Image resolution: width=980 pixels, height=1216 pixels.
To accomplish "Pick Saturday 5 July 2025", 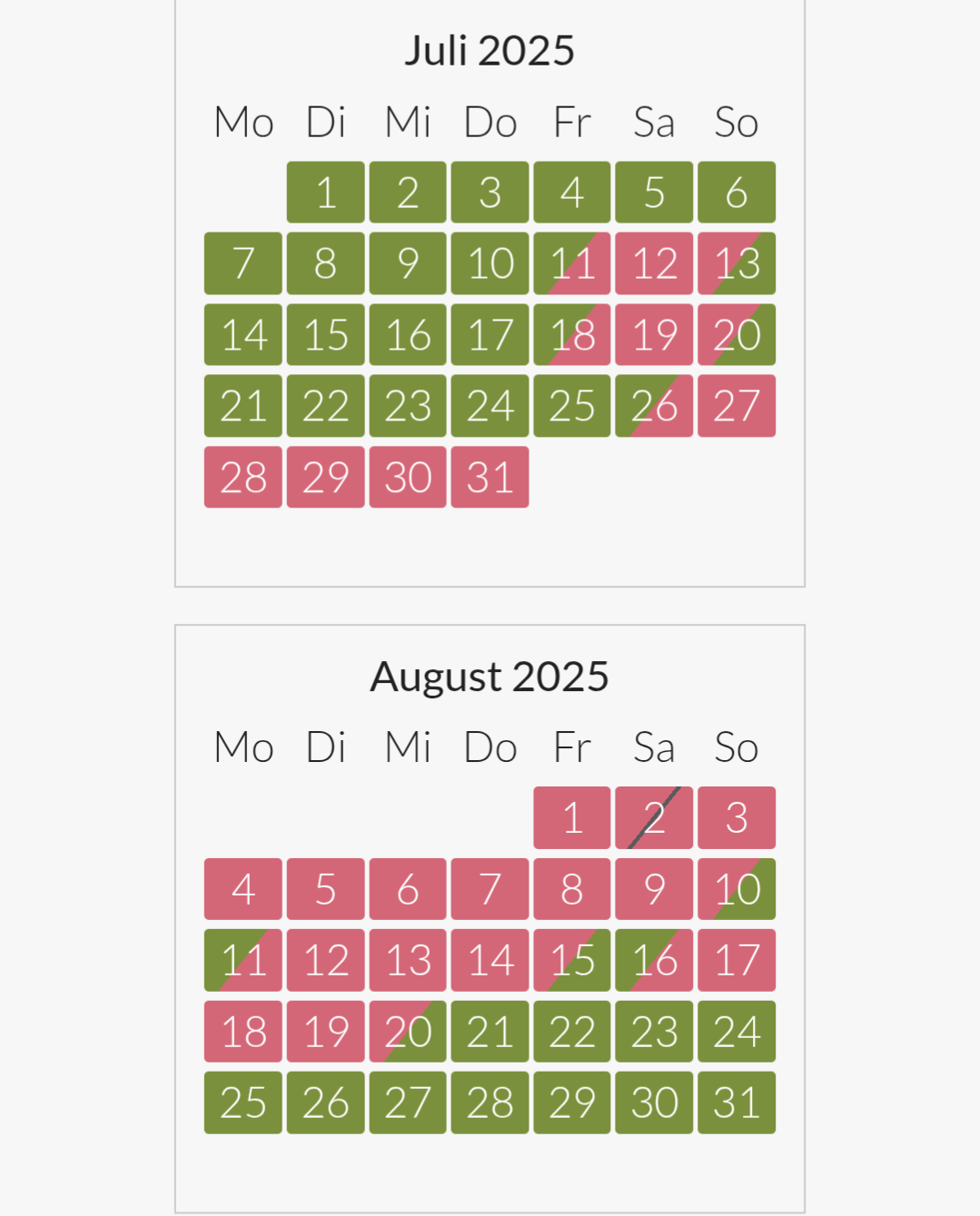I will coord(654,193).
